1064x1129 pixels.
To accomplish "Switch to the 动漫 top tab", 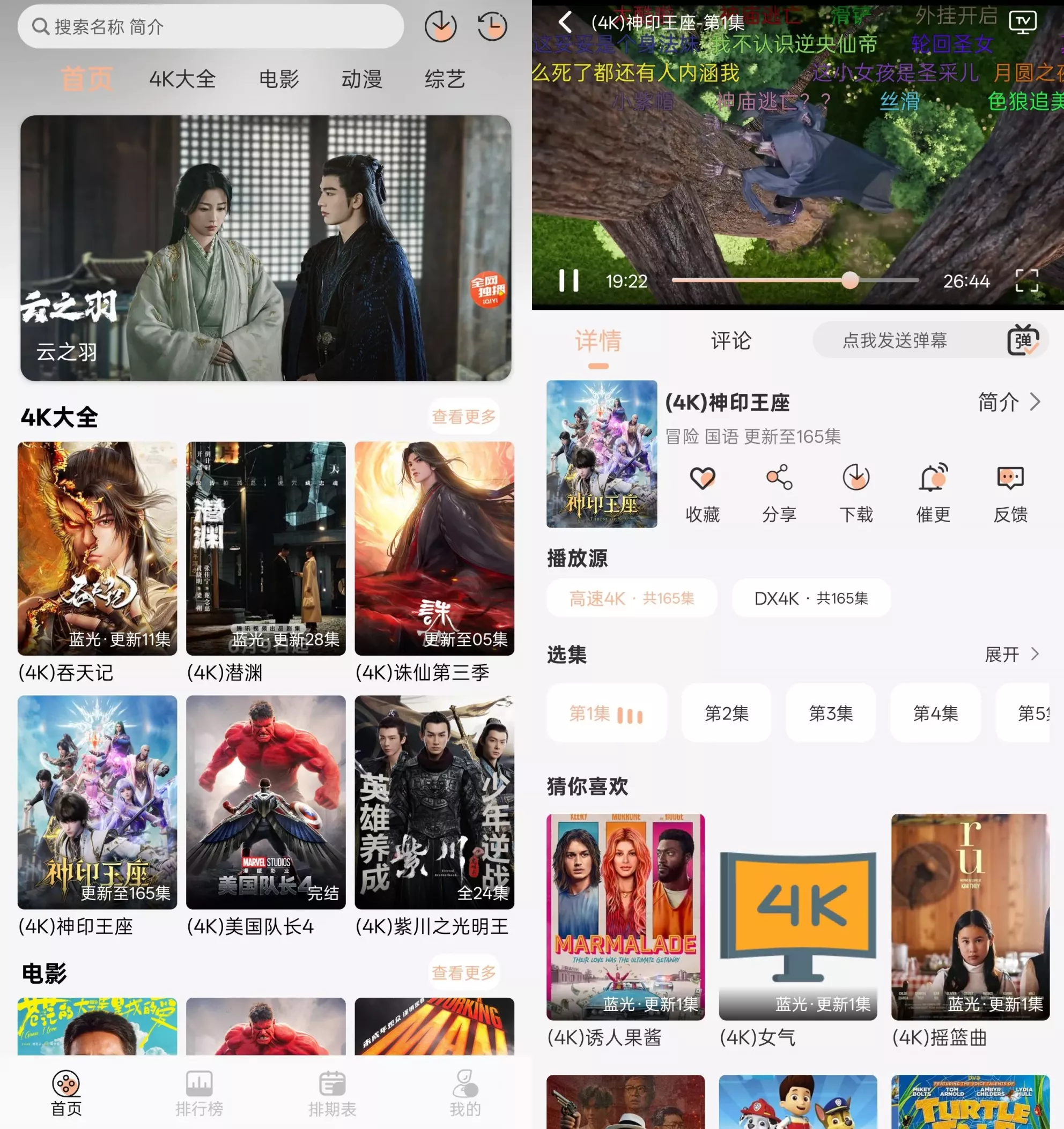I will (x=362, y=79).
